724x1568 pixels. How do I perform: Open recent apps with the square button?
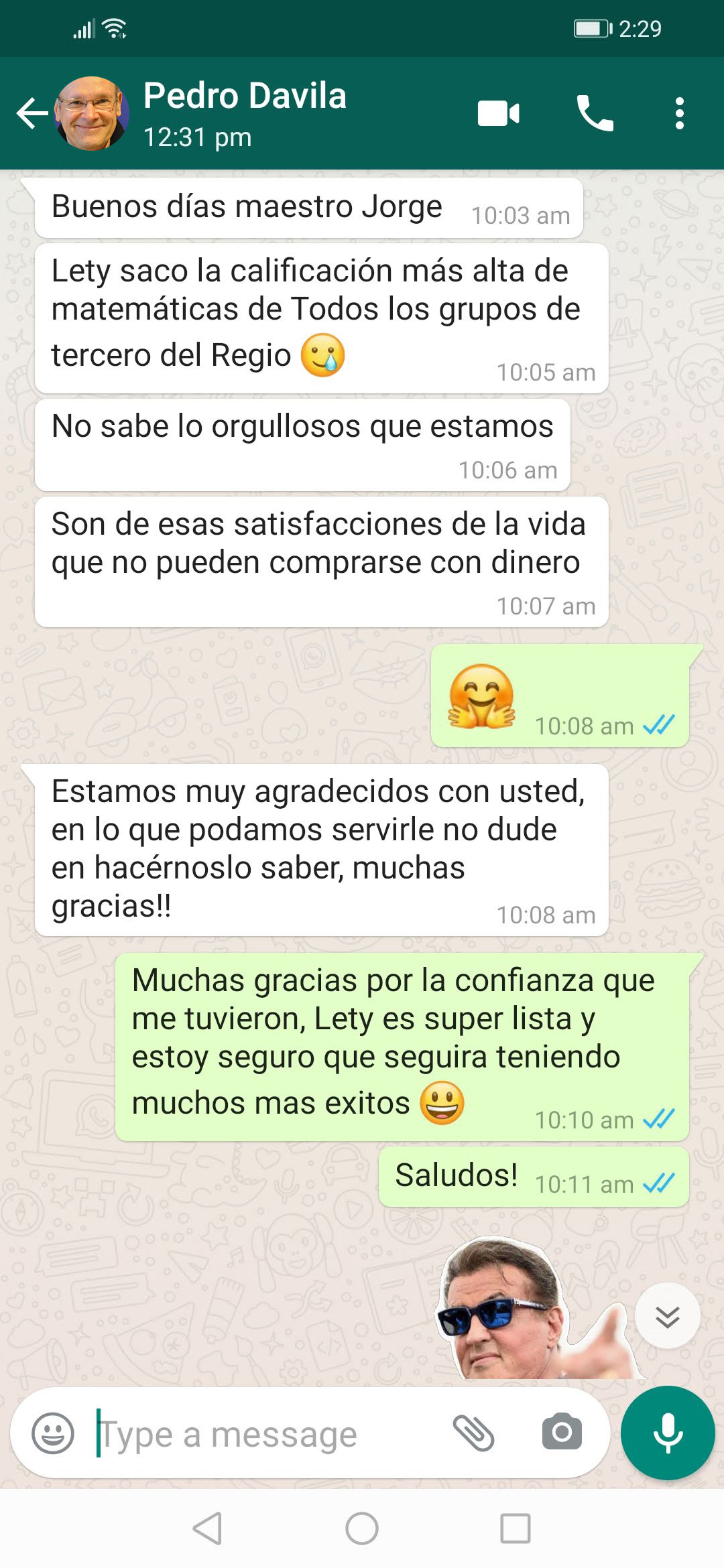(516, 1528)
